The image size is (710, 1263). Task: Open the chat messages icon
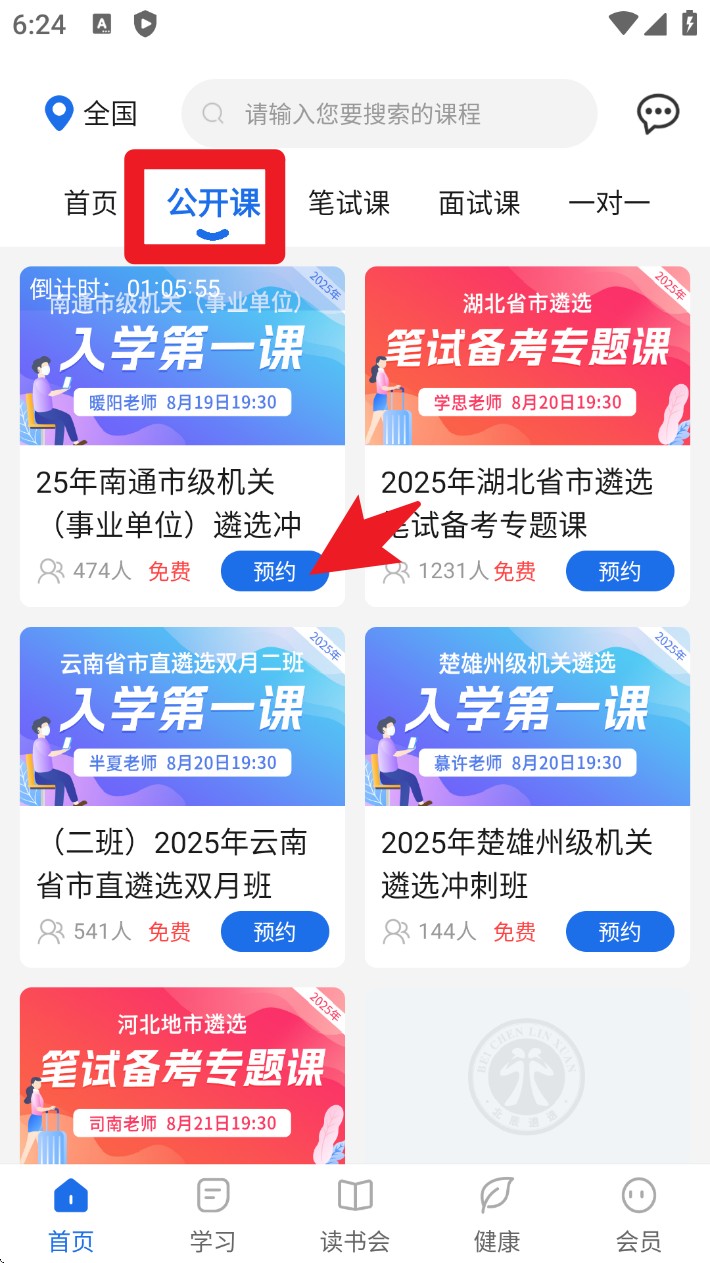(657, 114)
